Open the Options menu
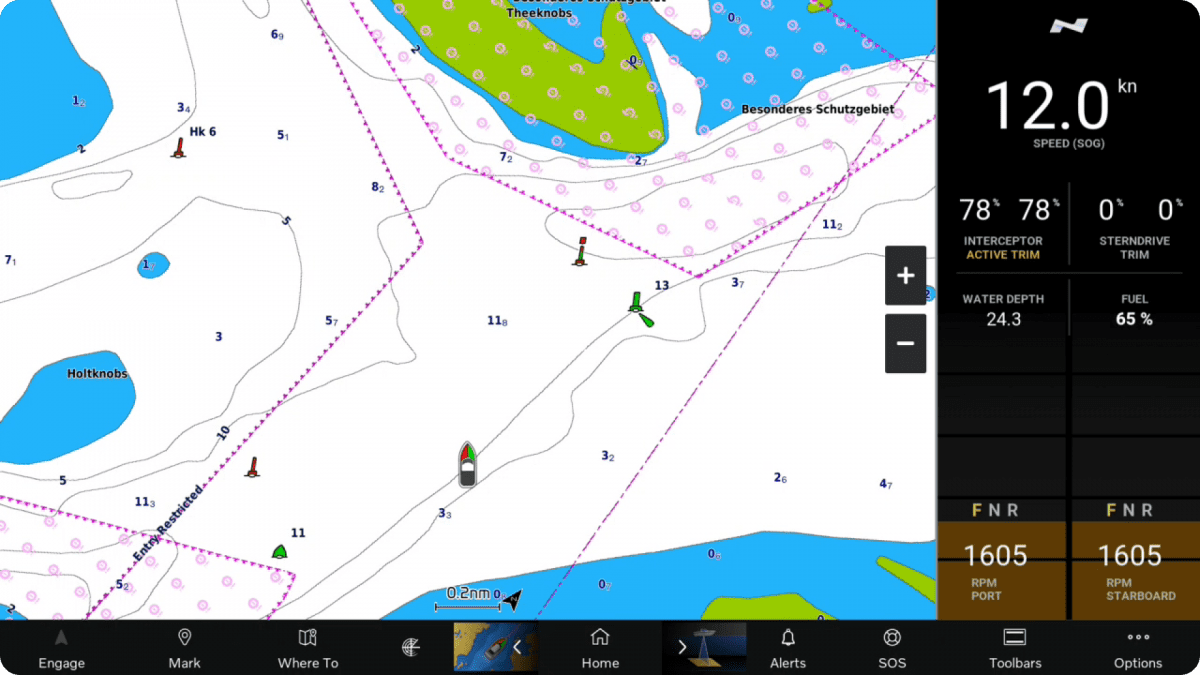This screenshot has height=675, width=1200. click(1138, 648)
